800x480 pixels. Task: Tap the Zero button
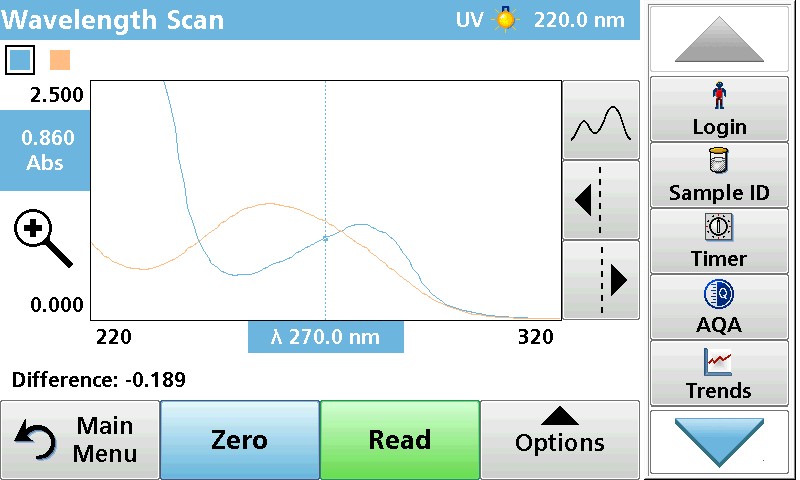[239, 440]
